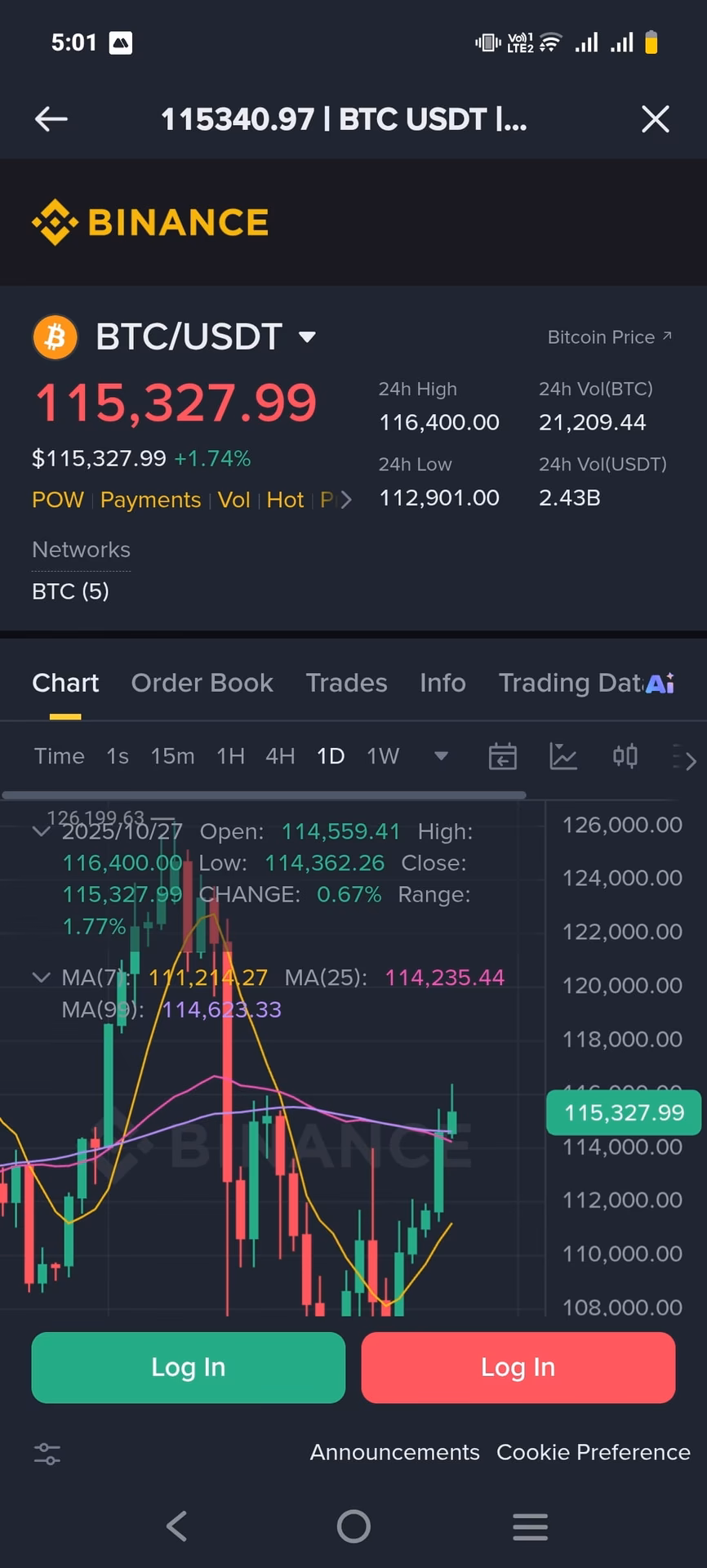Open the extra timeframe dropdown arrow

pos(441,758)
